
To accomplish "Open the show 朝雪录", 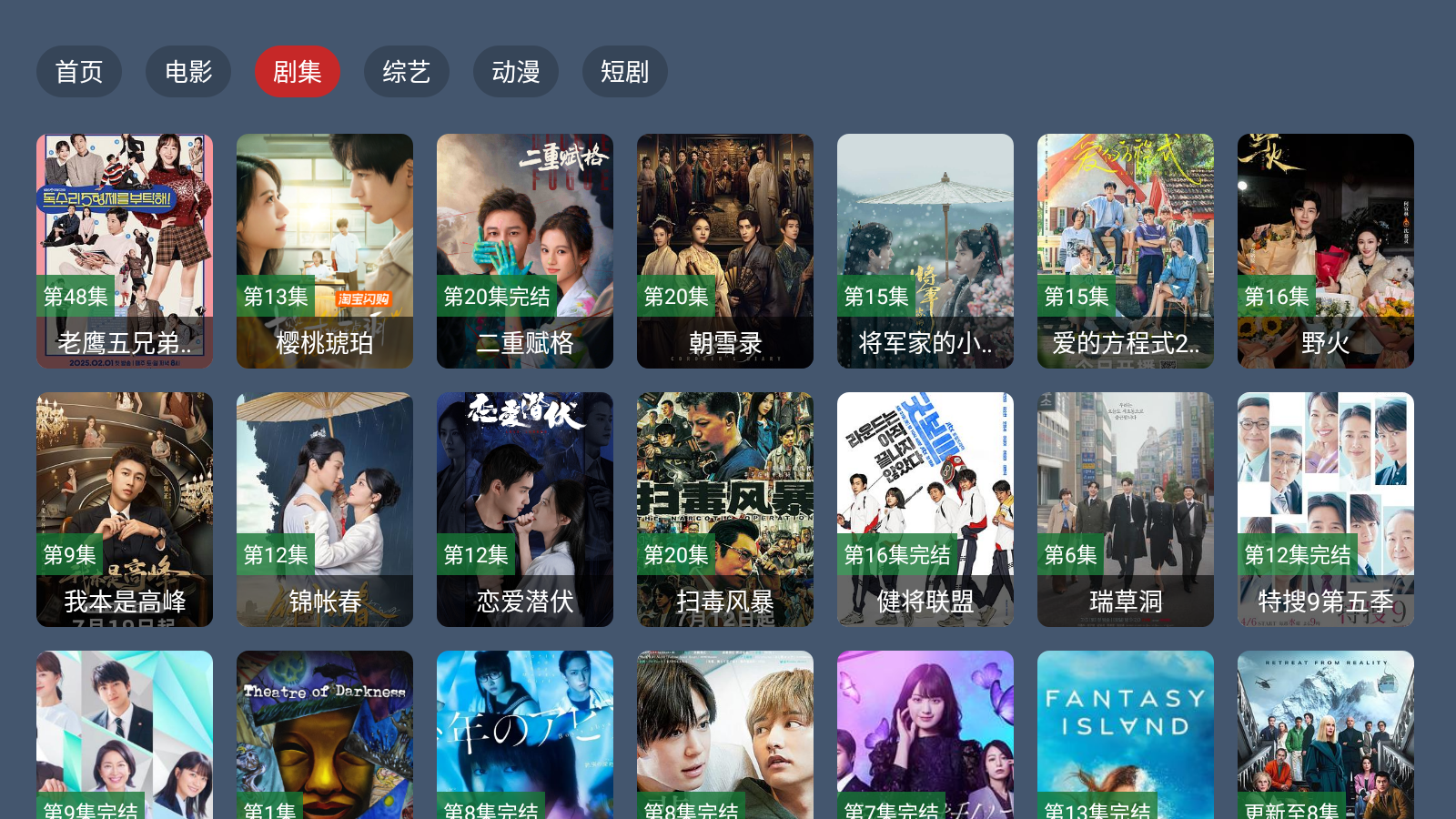I will click(x=725, y=251).
